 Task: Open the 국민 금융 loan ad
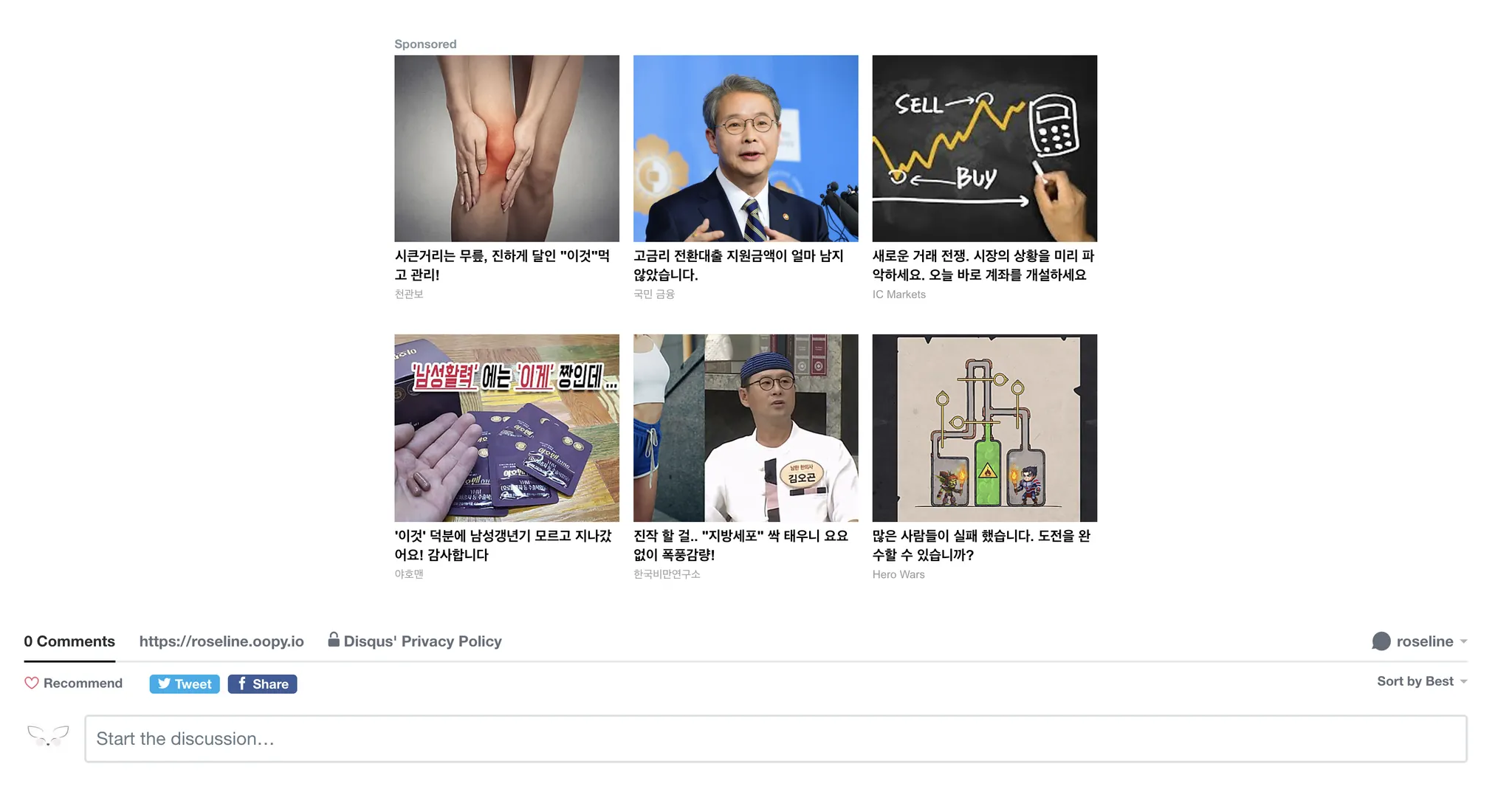pos(746,148)
